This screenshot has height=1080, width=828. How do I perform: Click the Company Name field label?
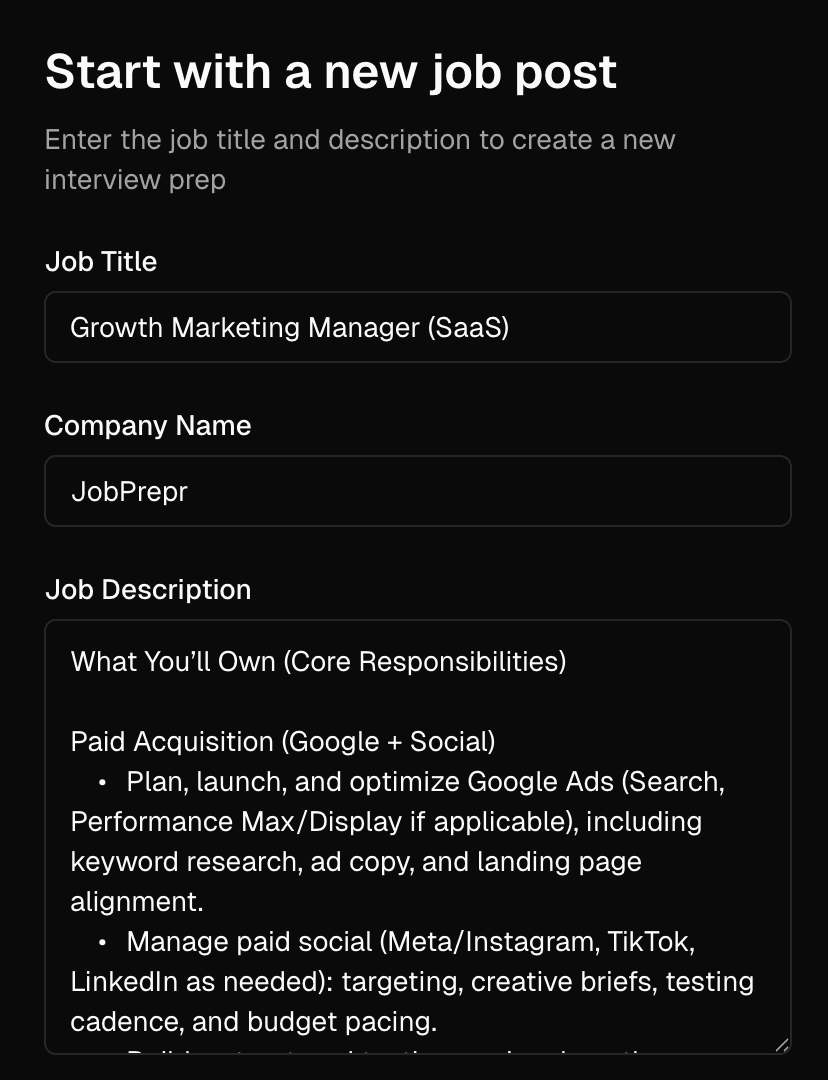pyautogui.click(x=147, y=425)
